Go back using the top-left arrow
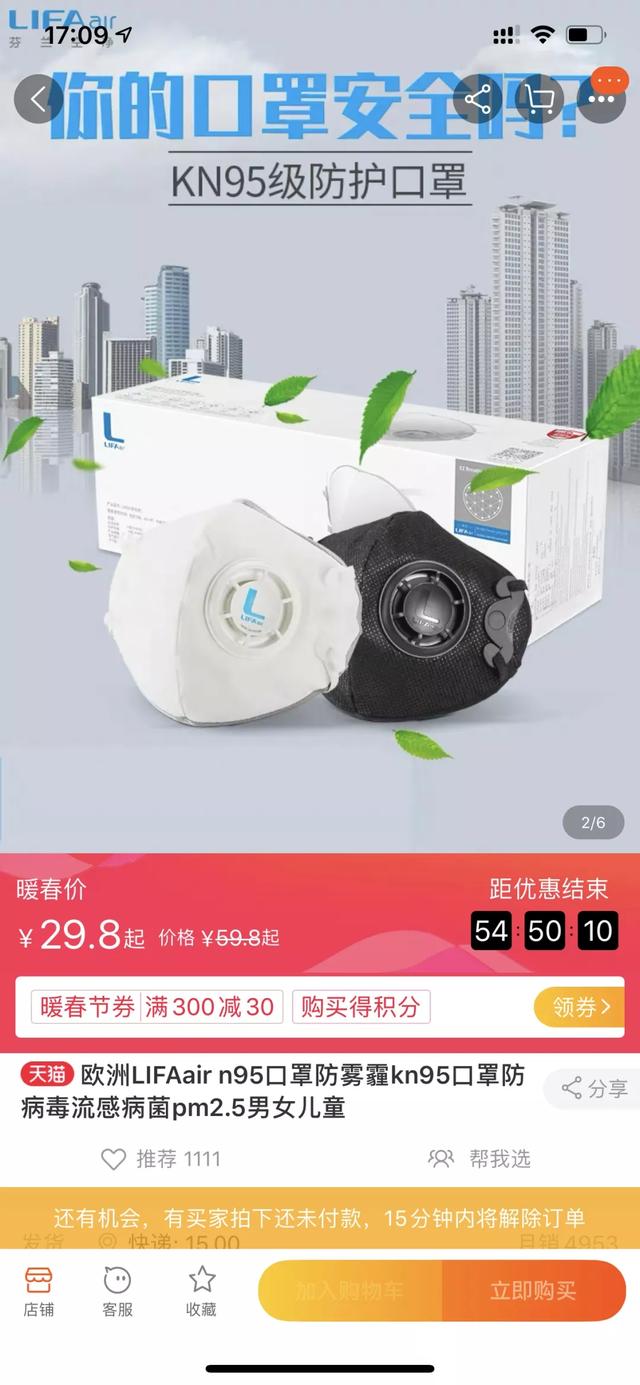This screenshot has width=640, height=1385. pyautogui.click(x=38, y=99)
